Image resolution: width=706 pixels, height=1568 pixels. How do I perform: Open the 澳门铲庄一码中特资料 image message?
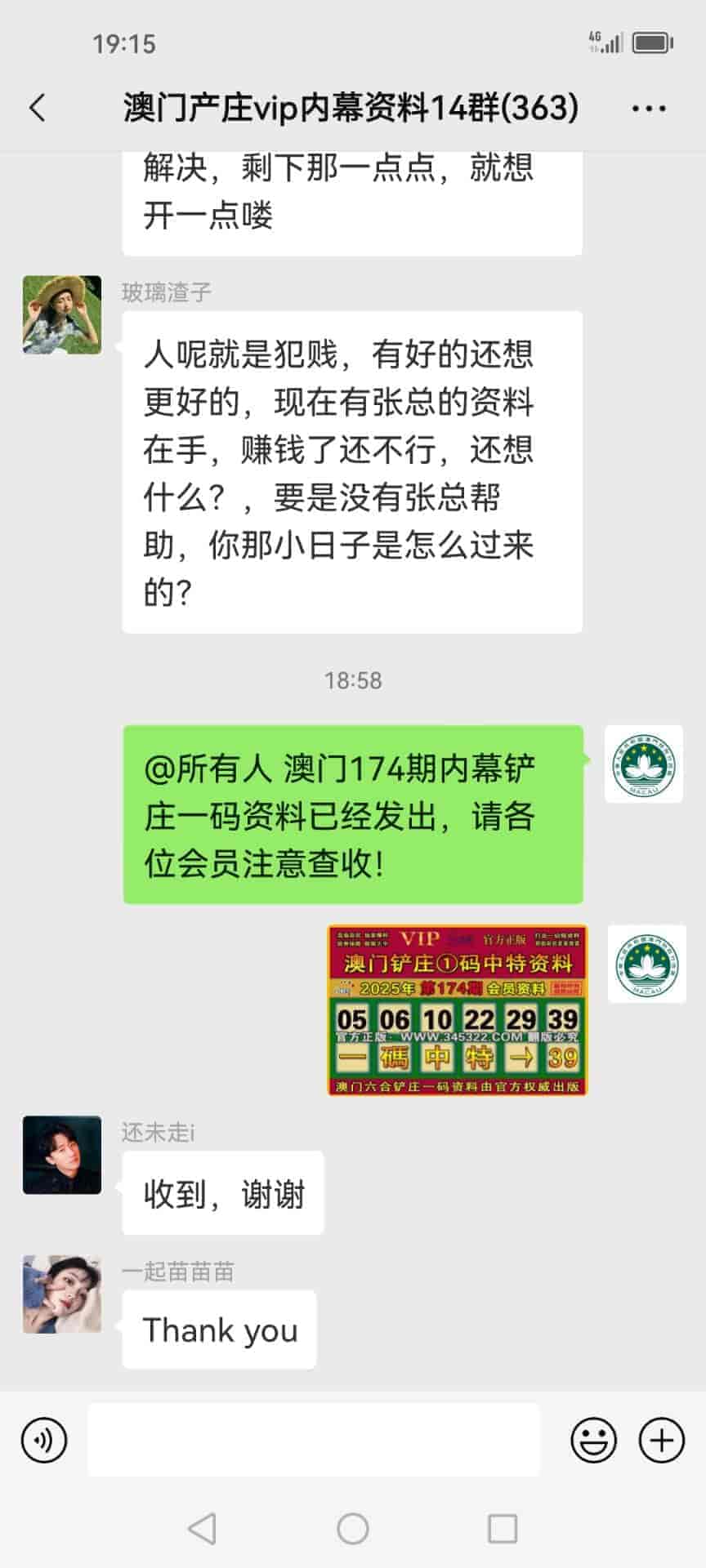click(457, 1009)
